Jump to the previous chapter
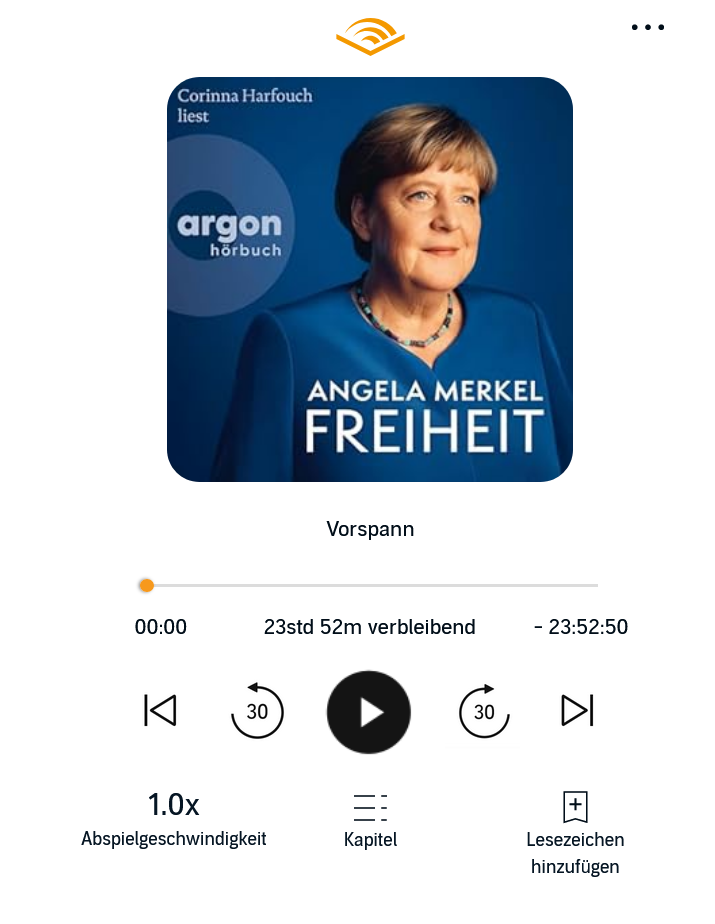715x924 pixels. [160, 711]
